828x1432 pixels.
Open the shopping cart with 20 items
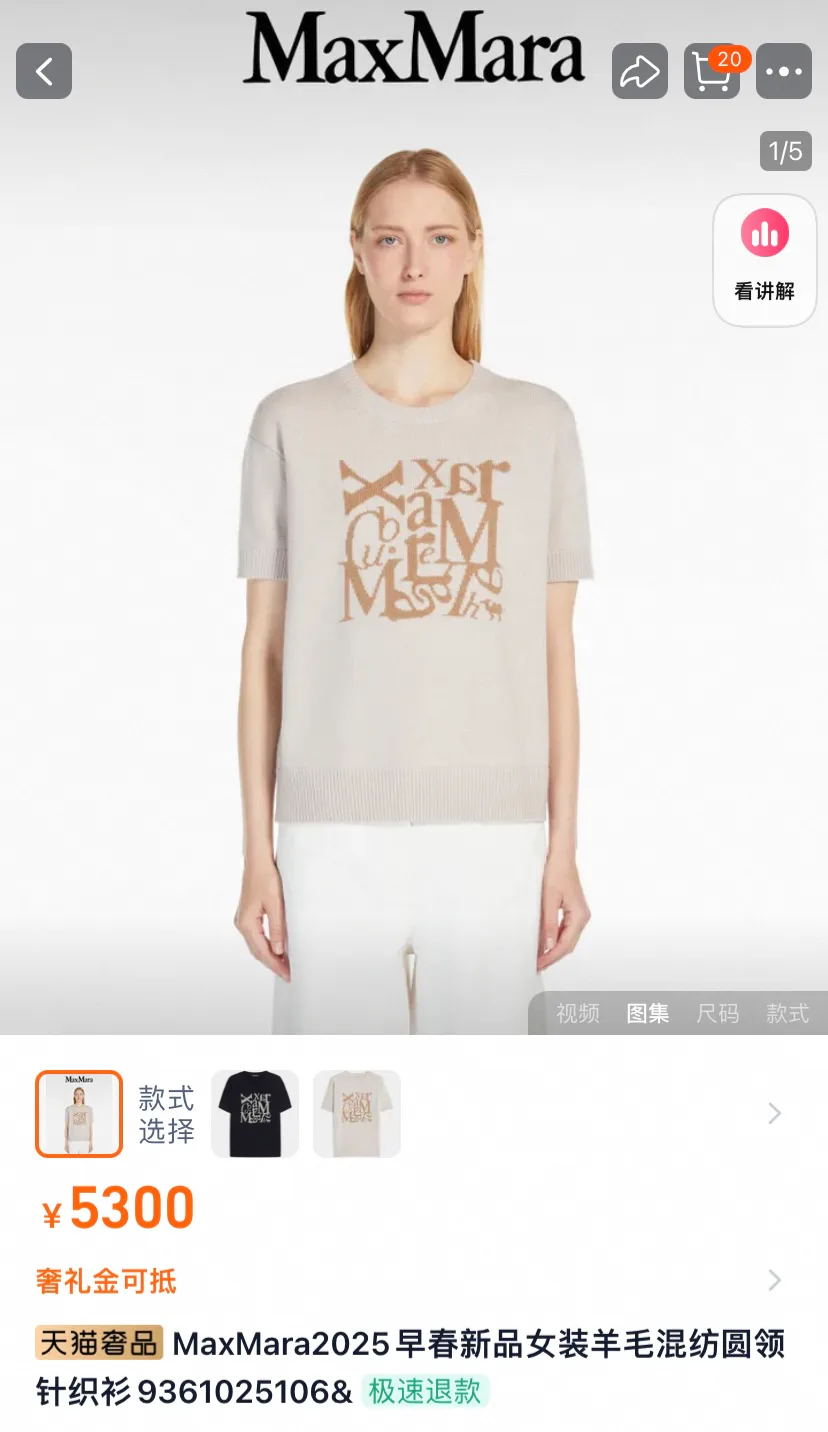tap(712, 71)
